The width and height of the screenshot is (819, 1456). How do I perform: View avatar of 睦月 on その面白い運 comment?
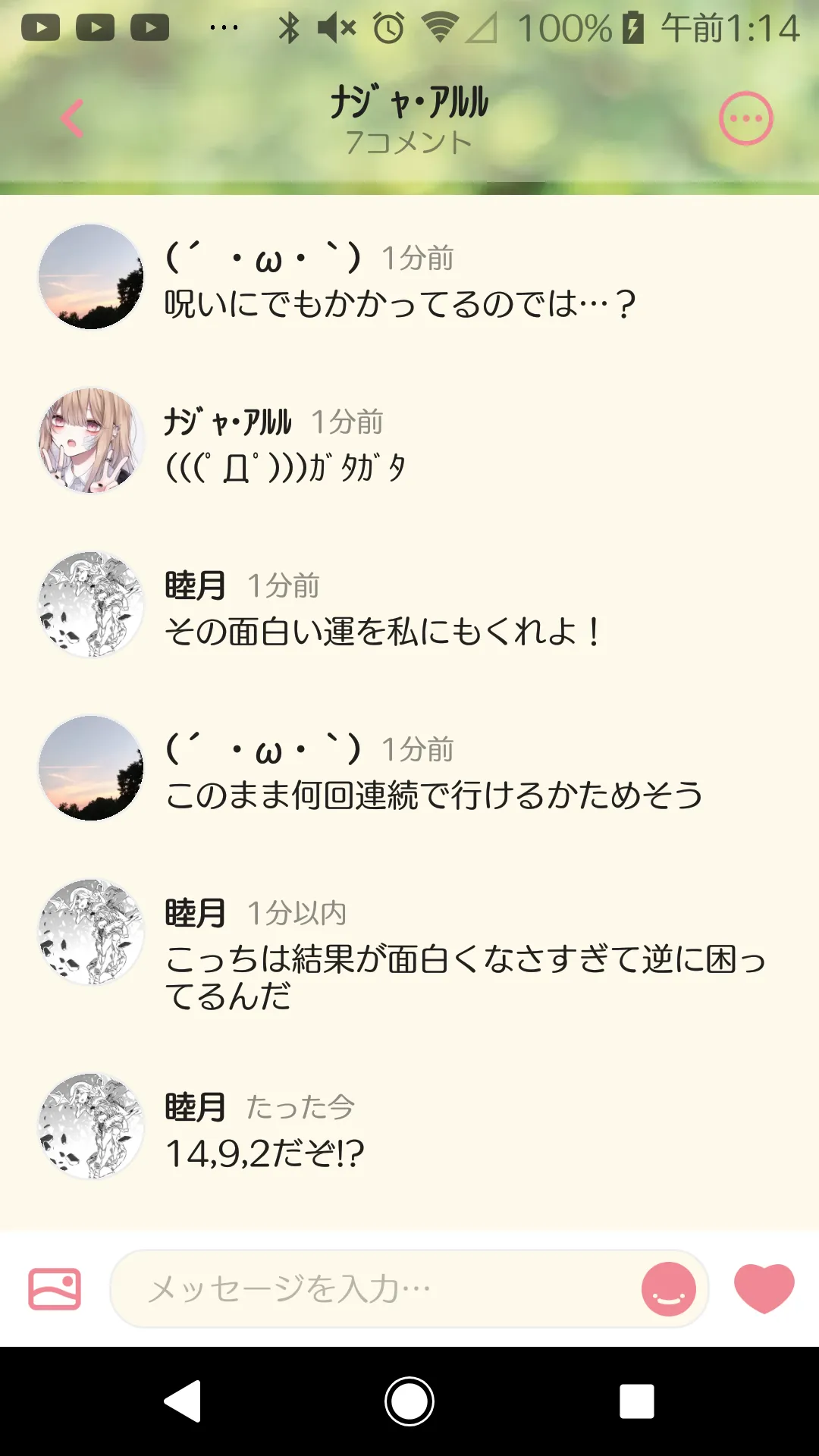pyautogui.click(x=91, y=604)
